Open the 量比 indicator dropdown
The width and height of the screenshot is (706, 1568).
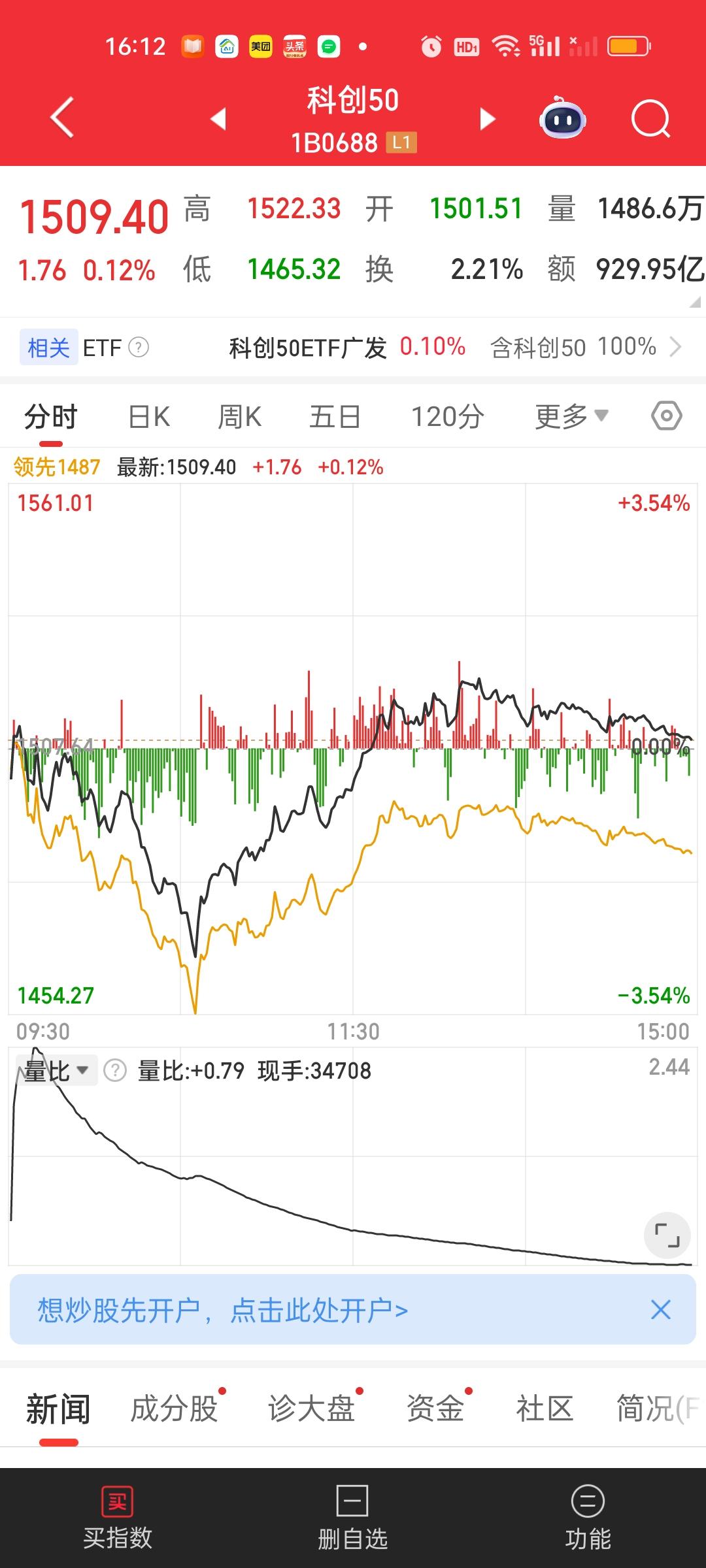click(56, 1071)
